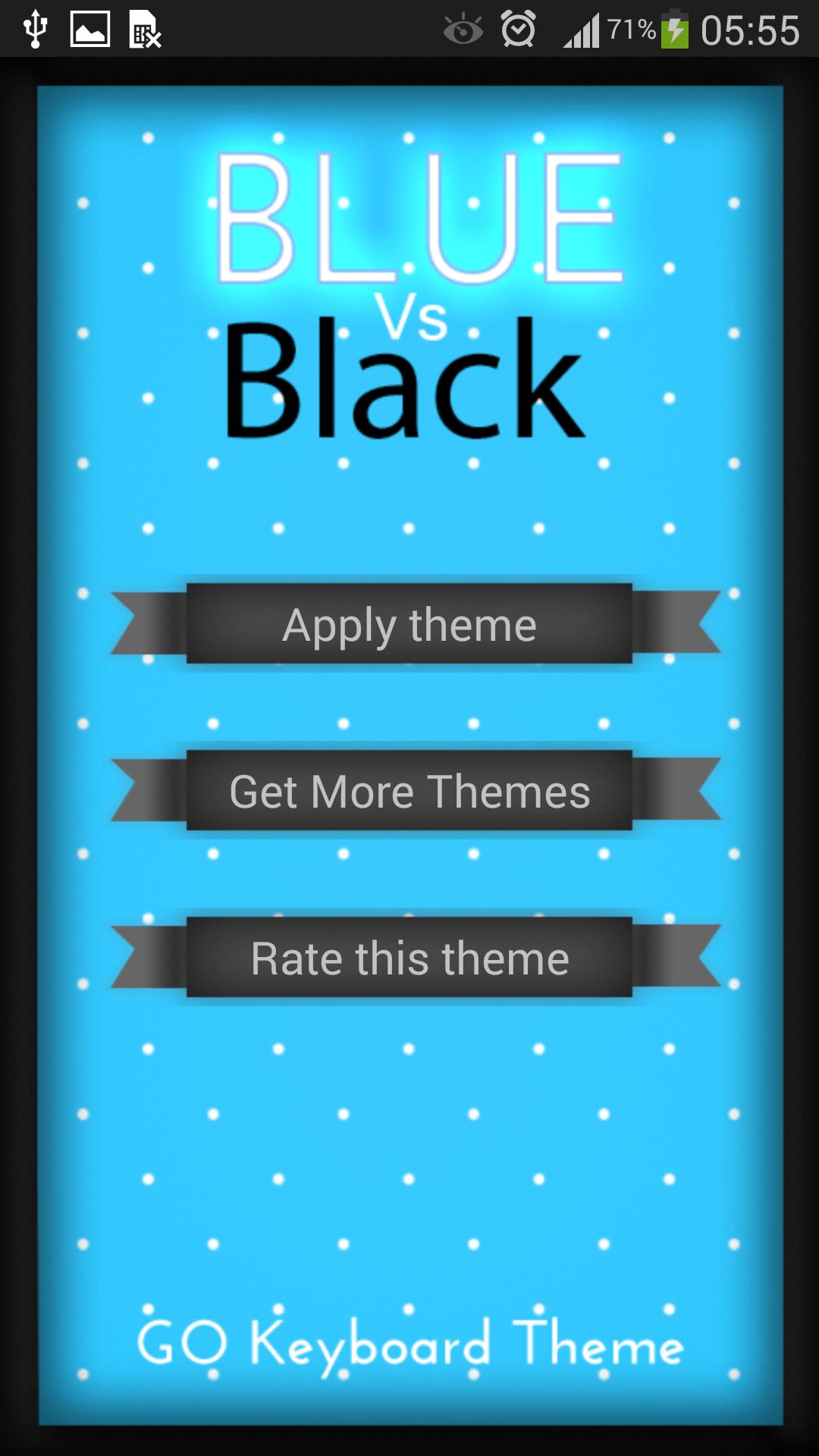Tap the Apply theme button
This screenshot has width=819, height=1456.
click(409, 624)
